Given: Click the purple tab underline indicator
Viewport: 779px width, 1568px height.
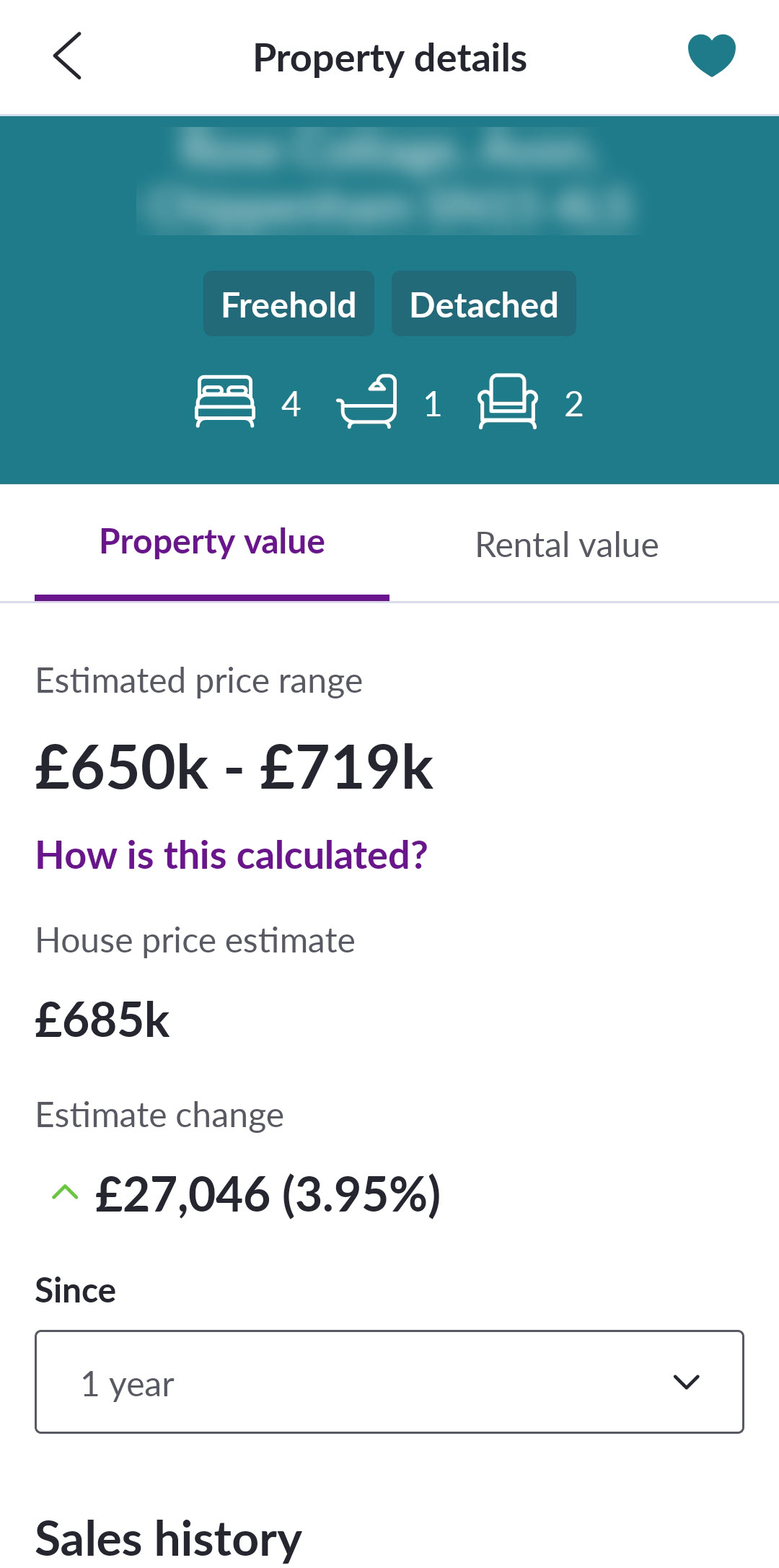Looking at the screenshot, I should (212, 597).
